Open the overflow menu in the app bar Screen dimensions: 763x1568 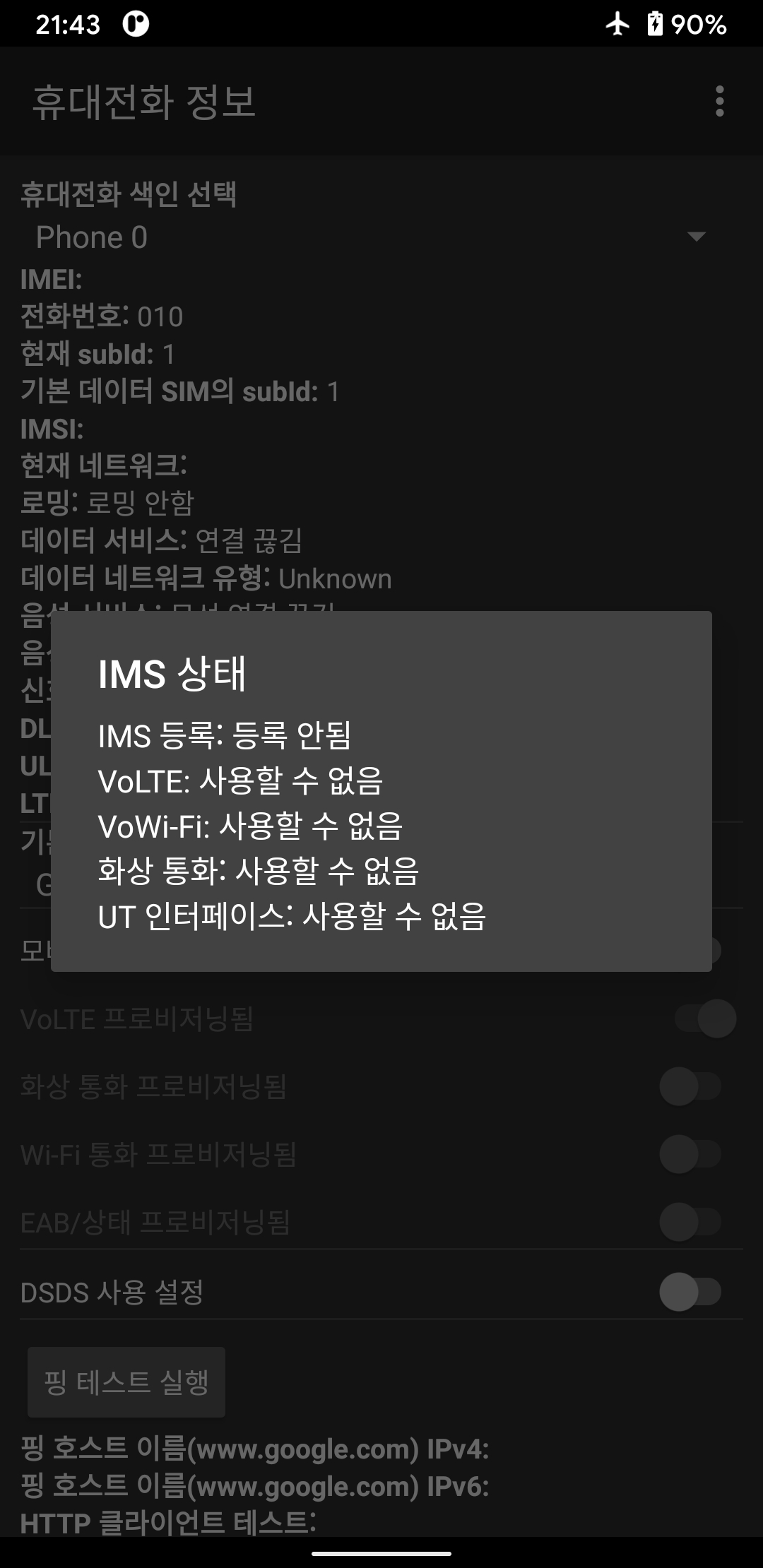(719, 101)
